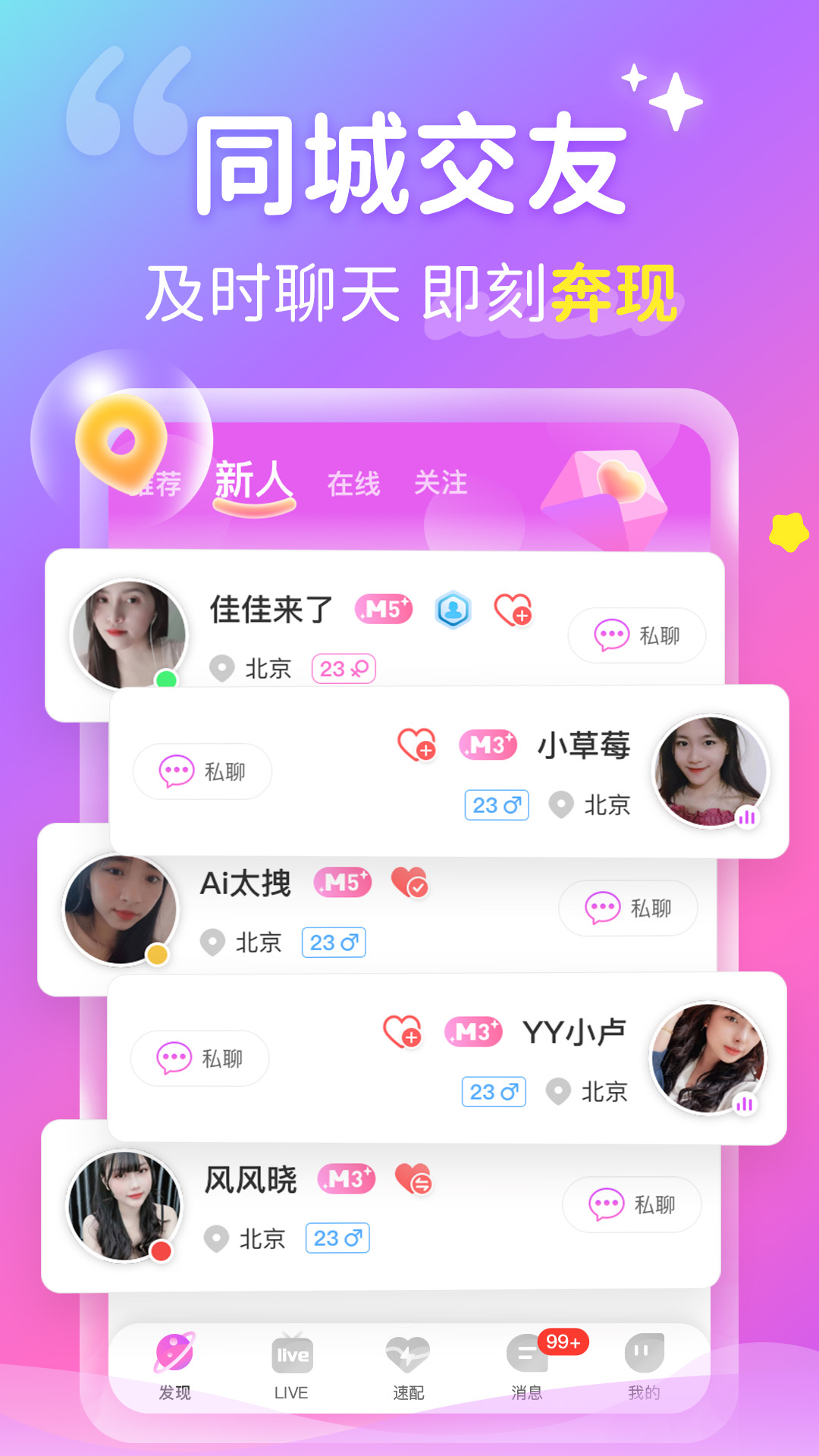Toggle the checked heart next to Ai太拽

tap(412, 883)
